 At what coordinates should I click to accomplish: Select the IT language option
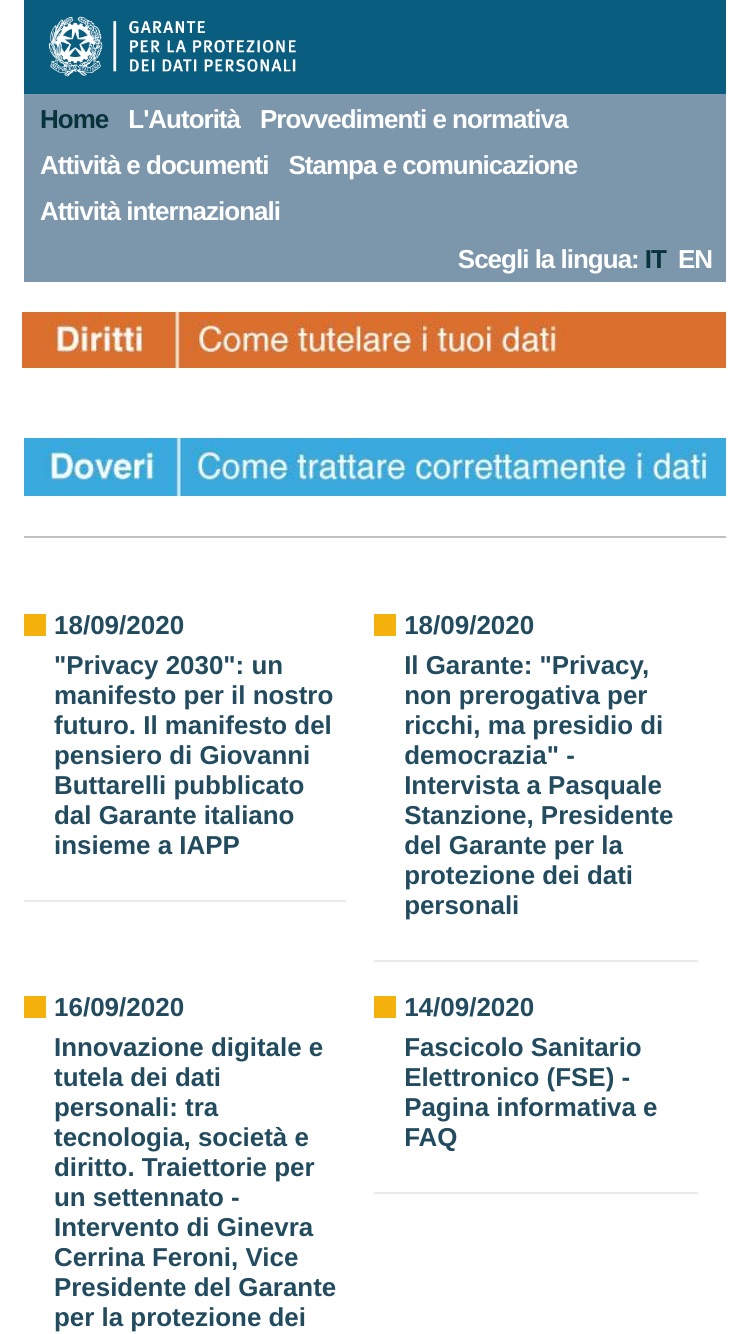pyautogui.click(x=655, y=260)
